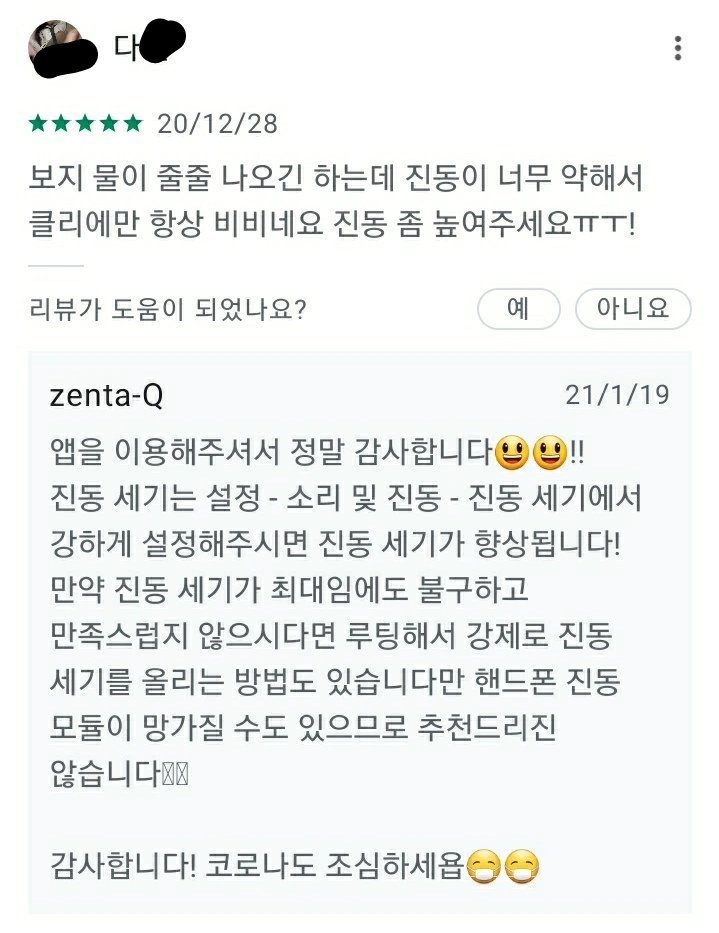Viewport: 719px width, 933px height.
Task: Tap 아니요 to mark review unhelpful
Action: (x=632, y=309)
